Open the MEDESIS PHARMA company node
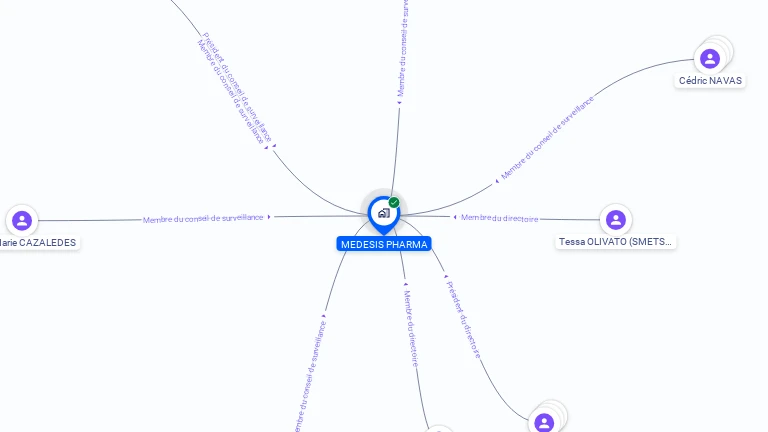Image resolution: width=768 pixels, height=432 pixels. [383, 213]
